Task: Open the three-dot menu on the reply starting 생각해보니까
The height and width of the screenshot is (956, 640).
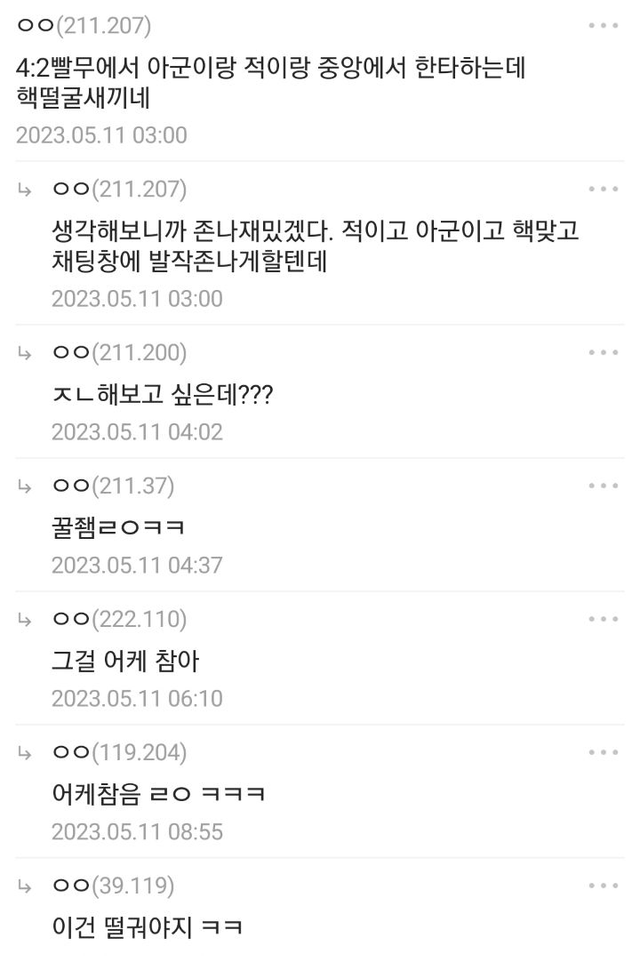Action: point(604,188)
